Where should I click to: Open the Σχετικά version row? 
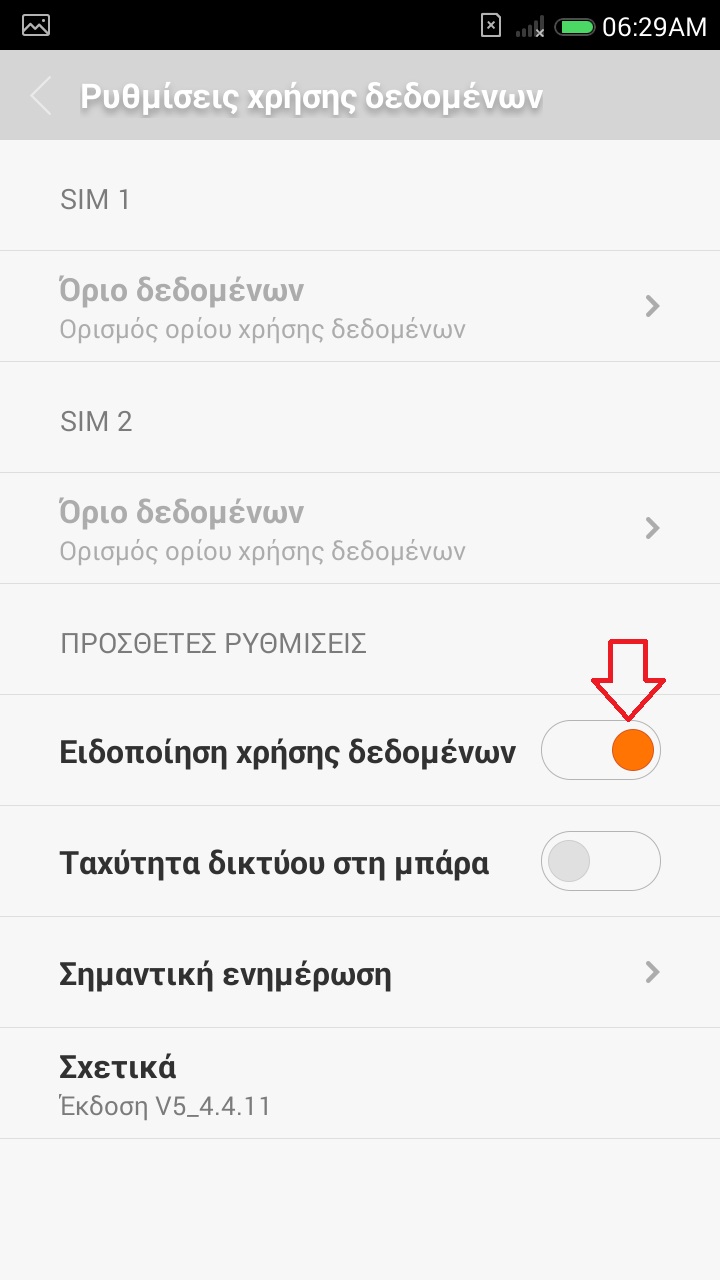[360, 1083]
